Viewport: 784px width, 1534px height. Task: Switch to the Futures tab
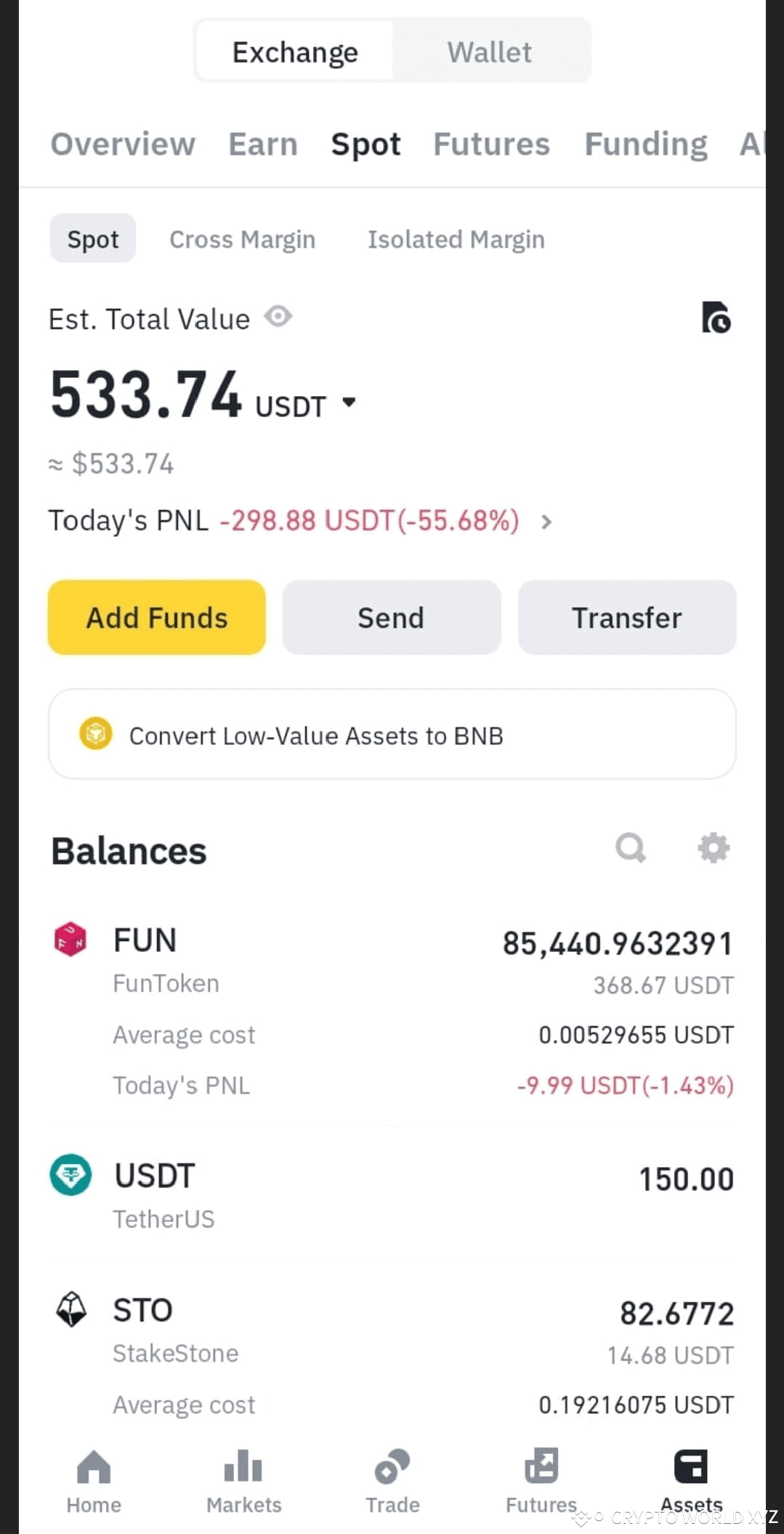coord(491,143)
